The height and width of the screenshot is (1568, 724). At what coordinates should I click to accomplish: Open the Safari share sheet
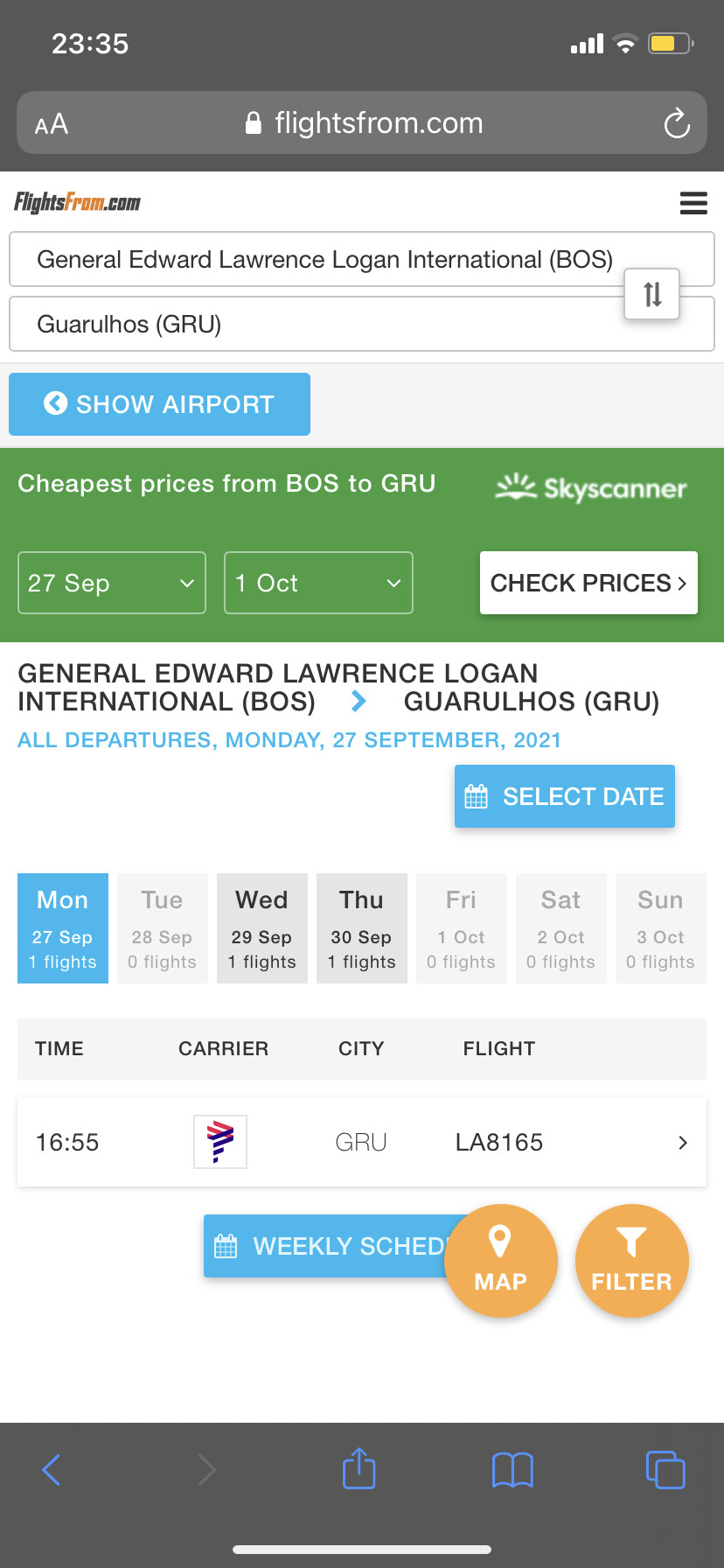click(359, 1469)
